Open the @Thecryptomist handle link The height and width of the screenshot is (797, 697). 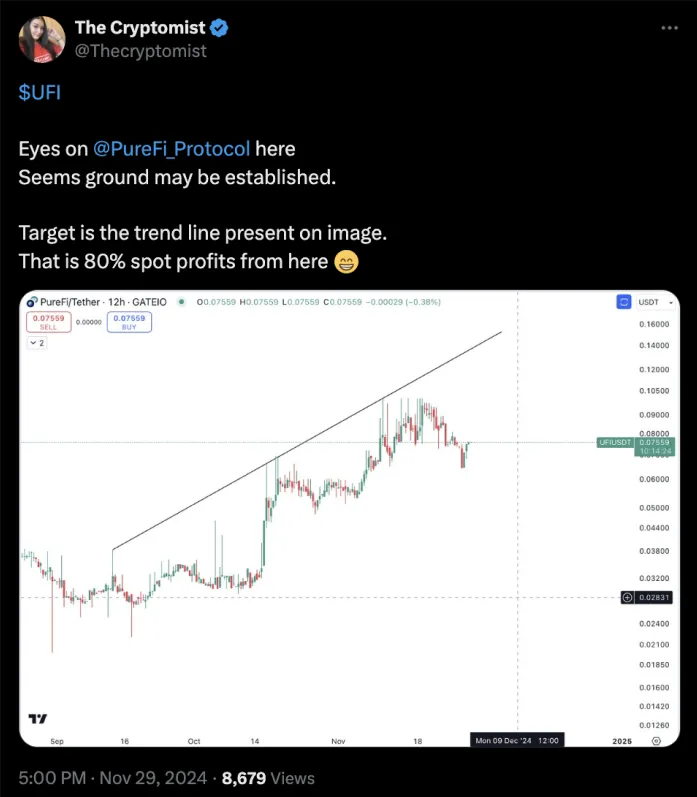click(x=140, y=50)
